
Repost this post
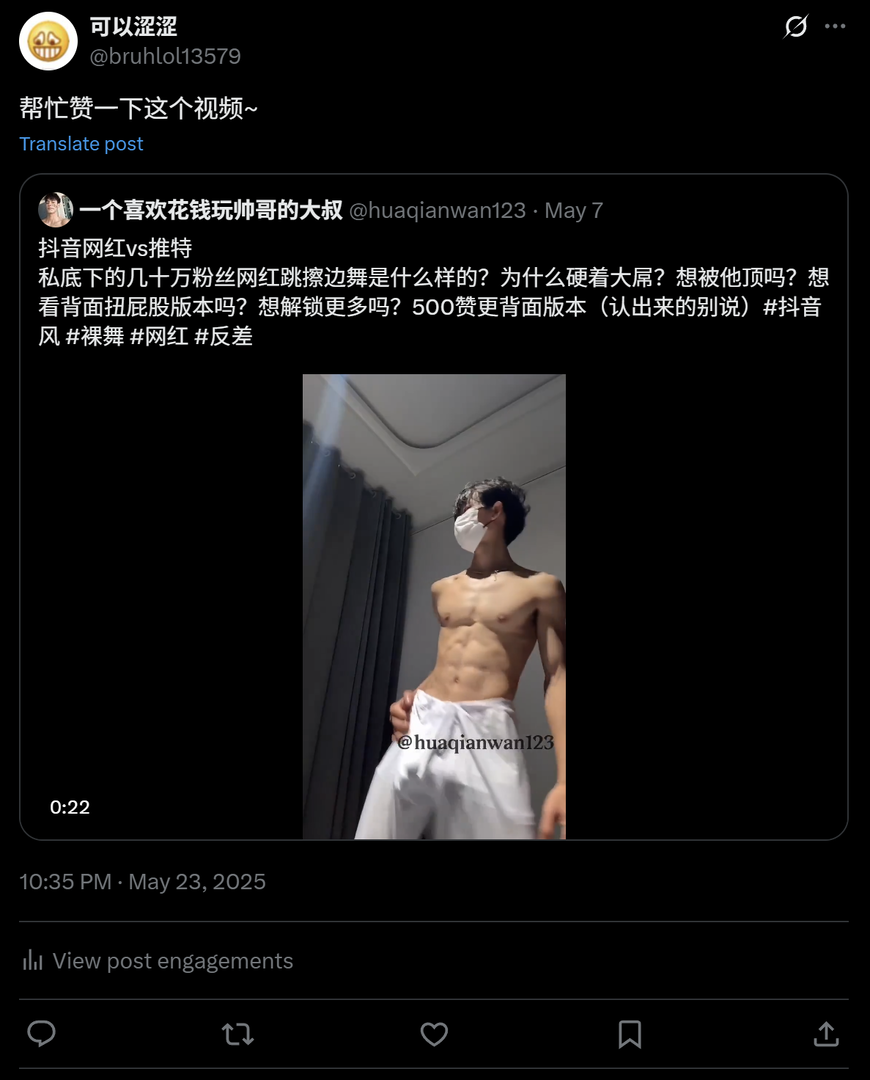pyautogui.click(x=237, y=1033)
